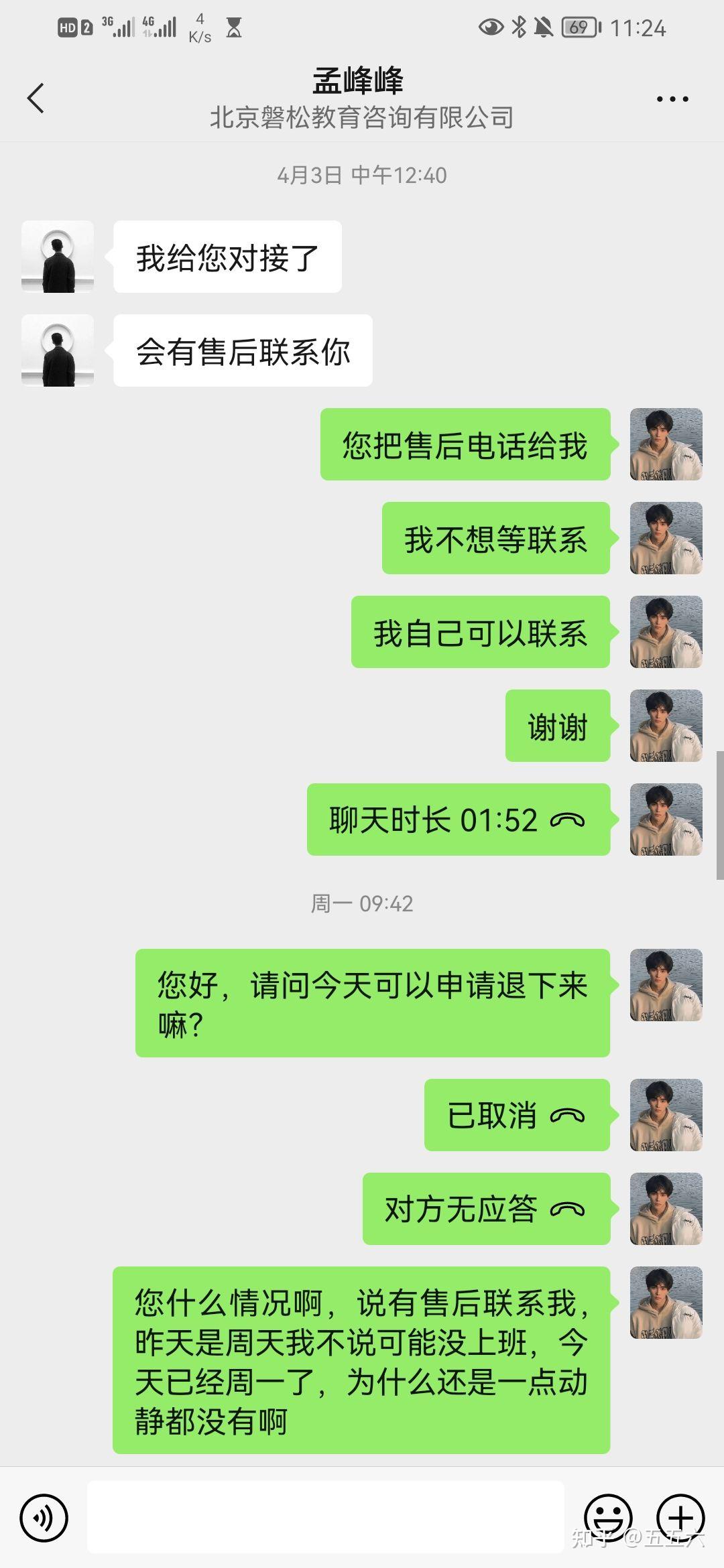Call back from the 已取消 call bubble
This screenshot has height=1568, width=724.
click(x=517, y=1115)
